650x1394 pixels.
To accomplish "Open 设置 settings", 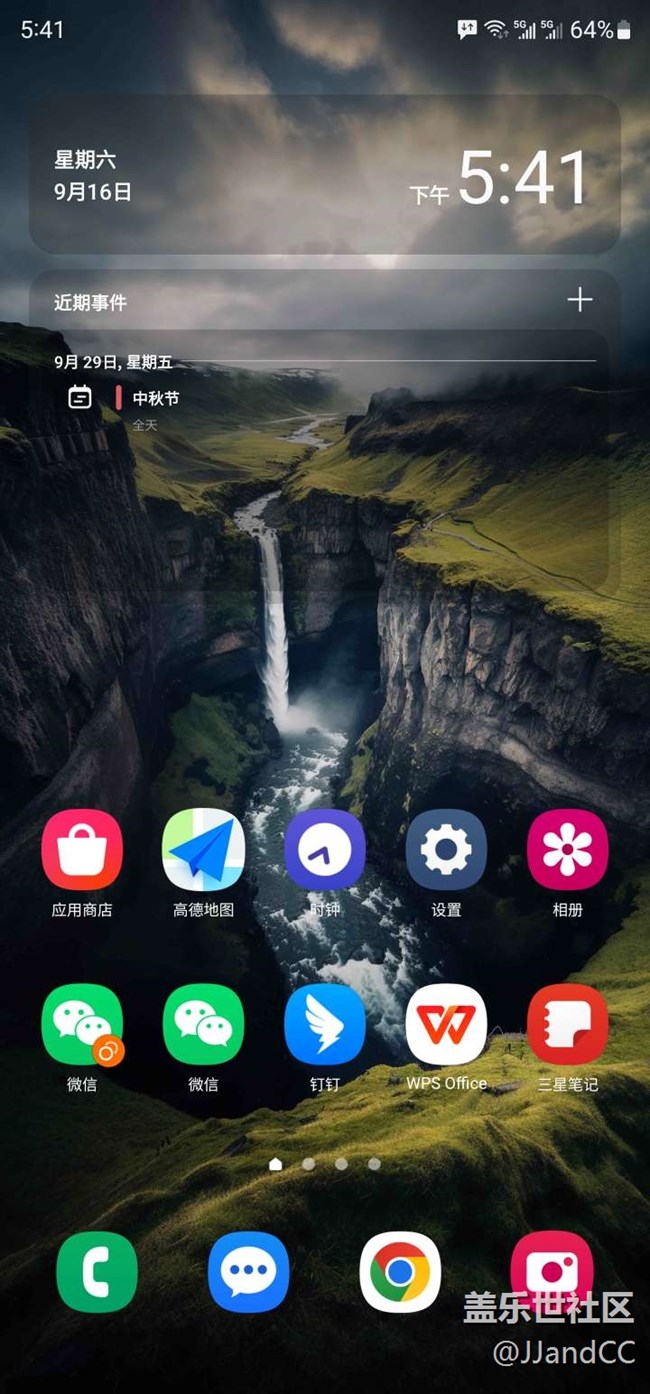I will tap(446, 850).
